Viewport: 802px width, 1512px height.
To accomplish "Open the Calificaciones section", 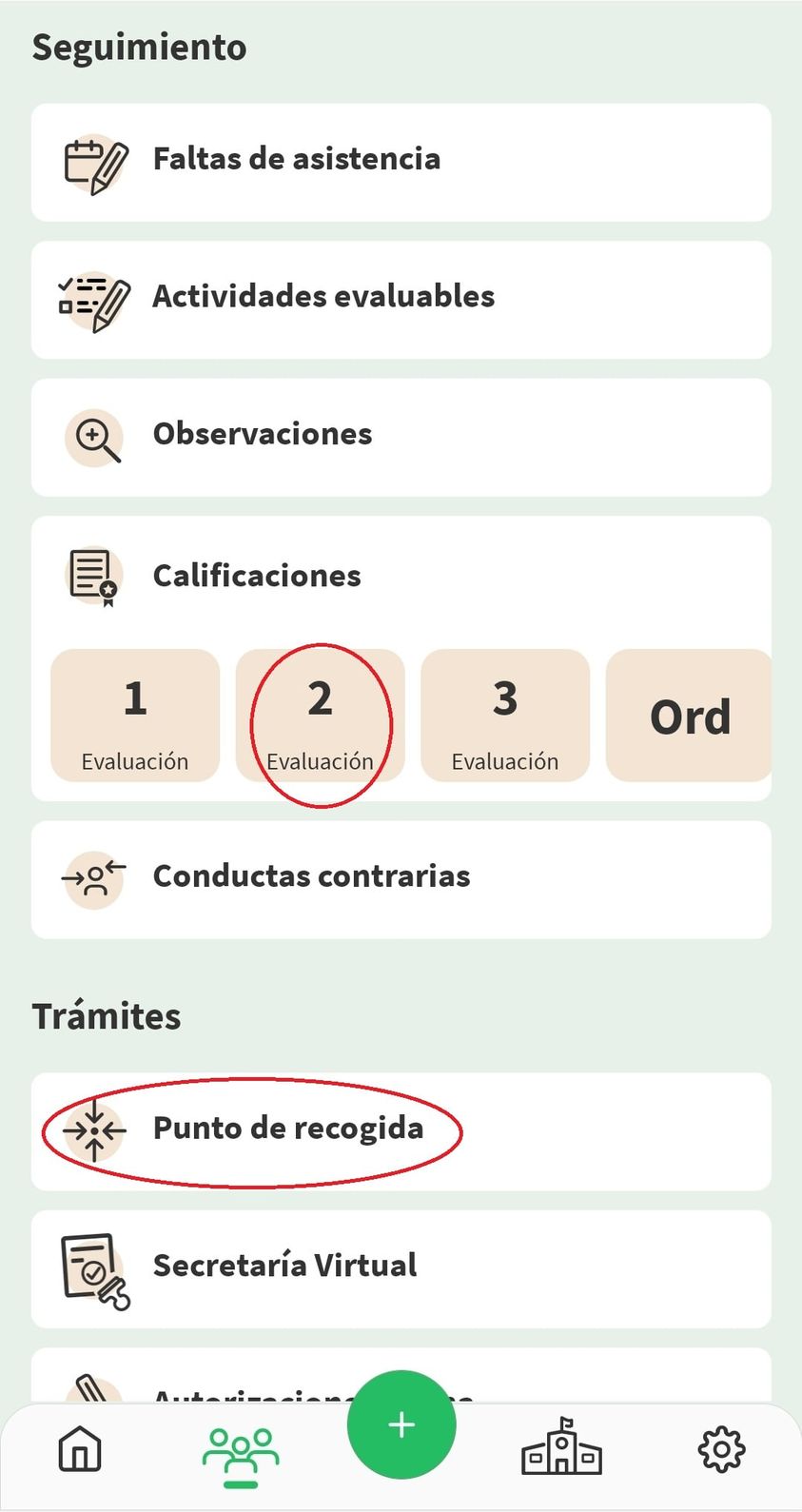I will pyautogui.click(x=400, y=576).
